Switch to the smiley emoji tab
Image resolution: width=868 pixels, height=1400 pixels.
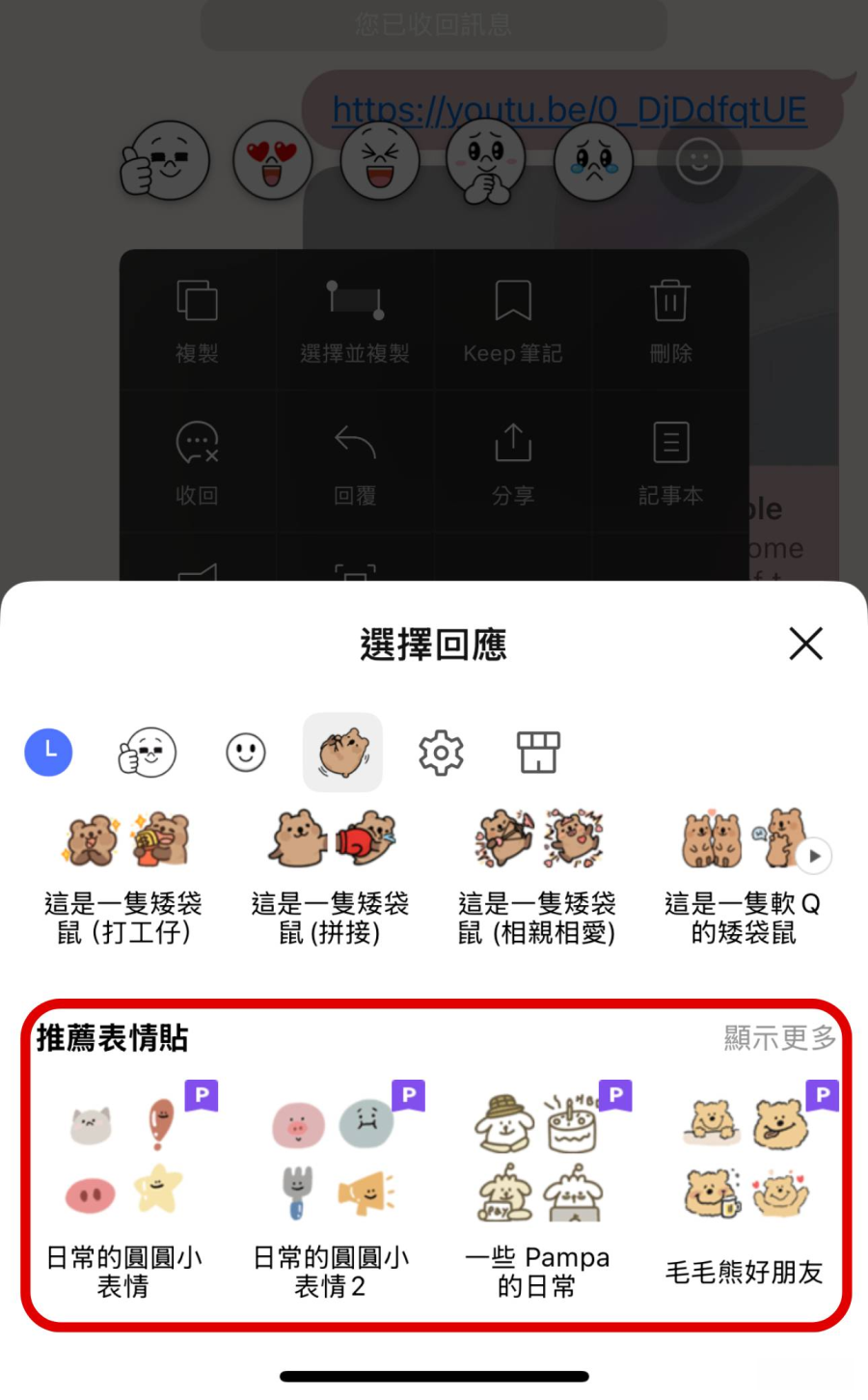[x=246, y=752]
